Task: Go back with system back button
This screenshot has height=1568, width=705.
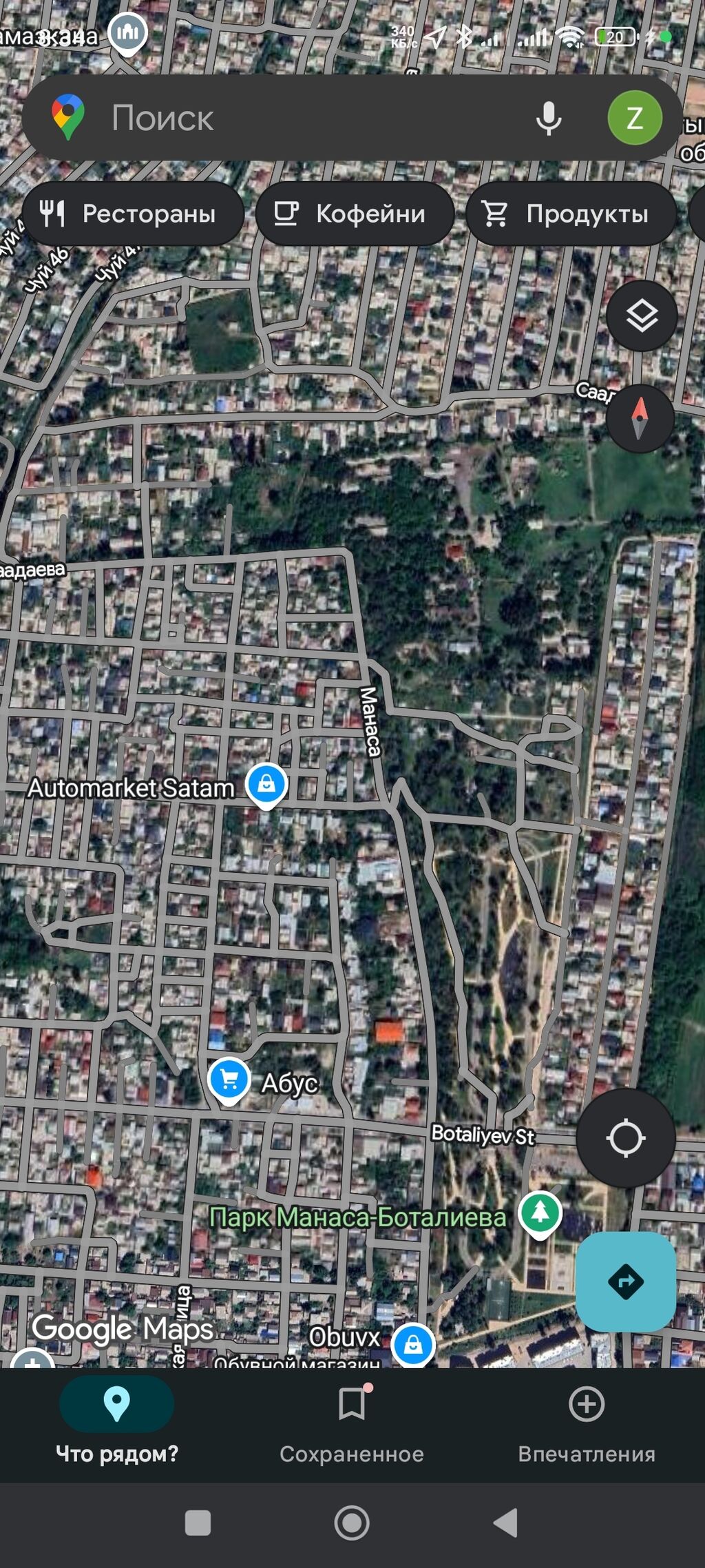Action: (x=506, y=1523)
